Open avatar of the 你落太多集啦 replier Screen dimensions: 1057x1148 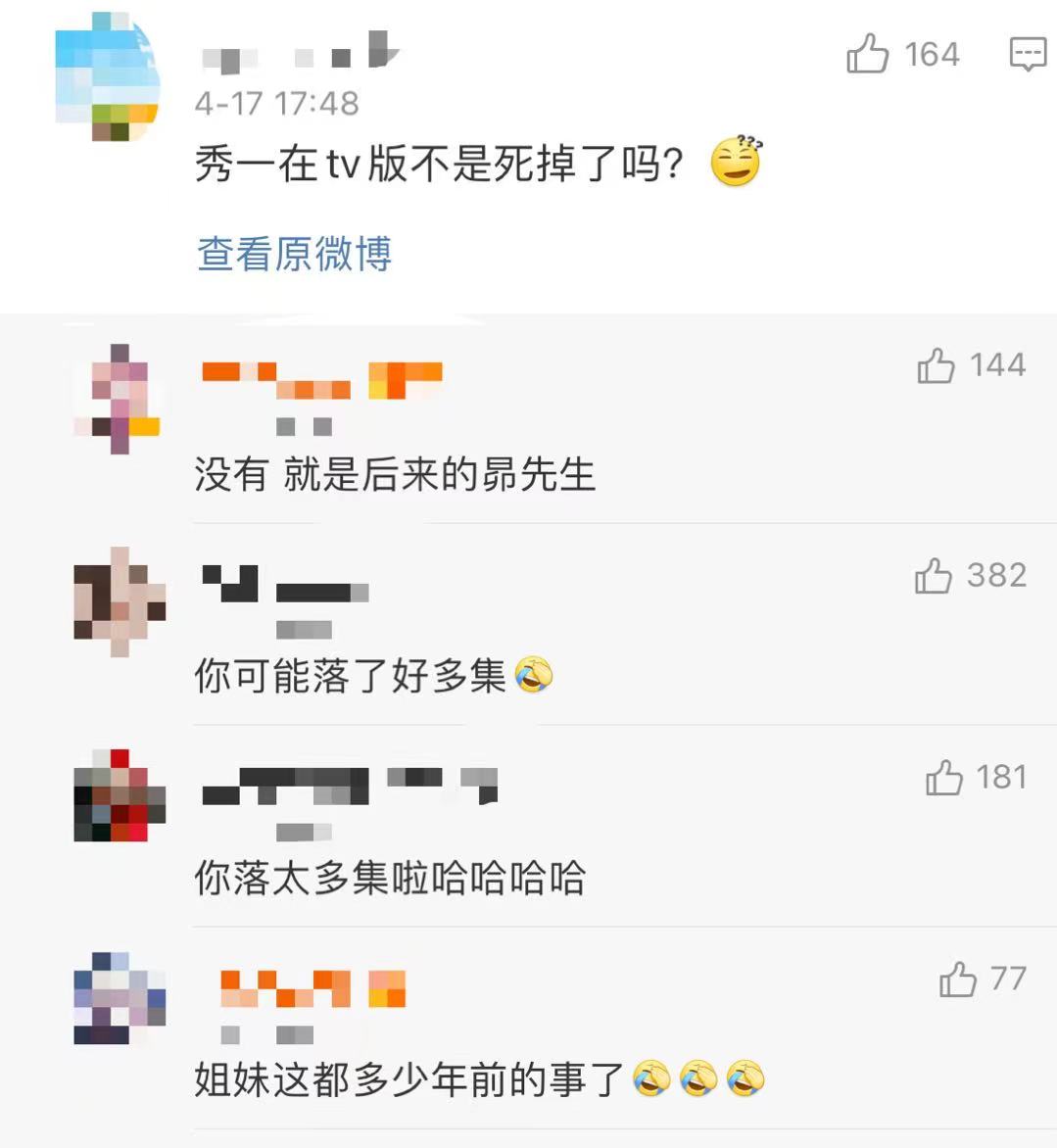pyautogui.click(x=120, y=795)
